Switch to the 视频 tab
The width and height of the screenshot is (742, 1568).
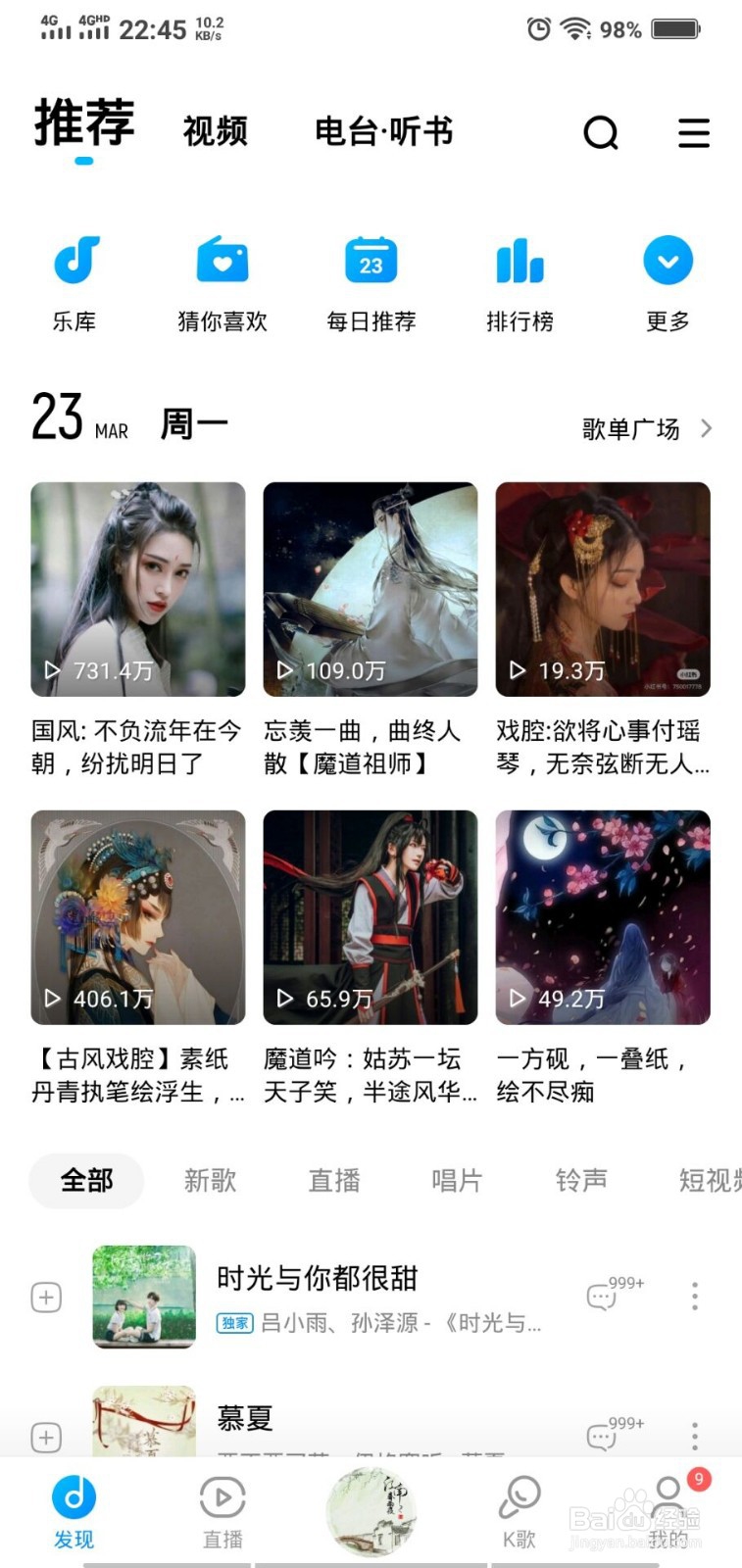(x=216, y=131)
